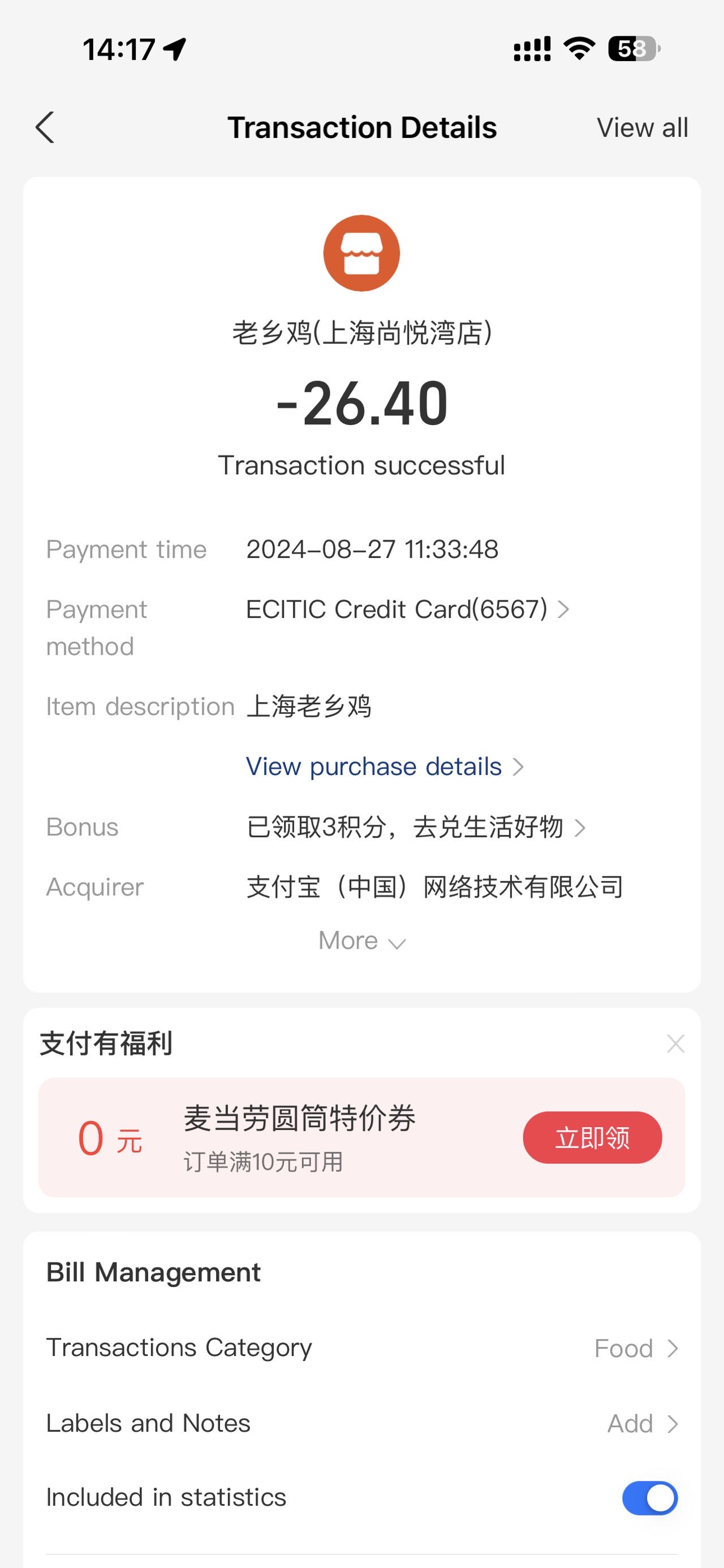Viewport: 724px width, 1568px height.
Task: Open the Bonus points reward row
Action: coord(361,827)
